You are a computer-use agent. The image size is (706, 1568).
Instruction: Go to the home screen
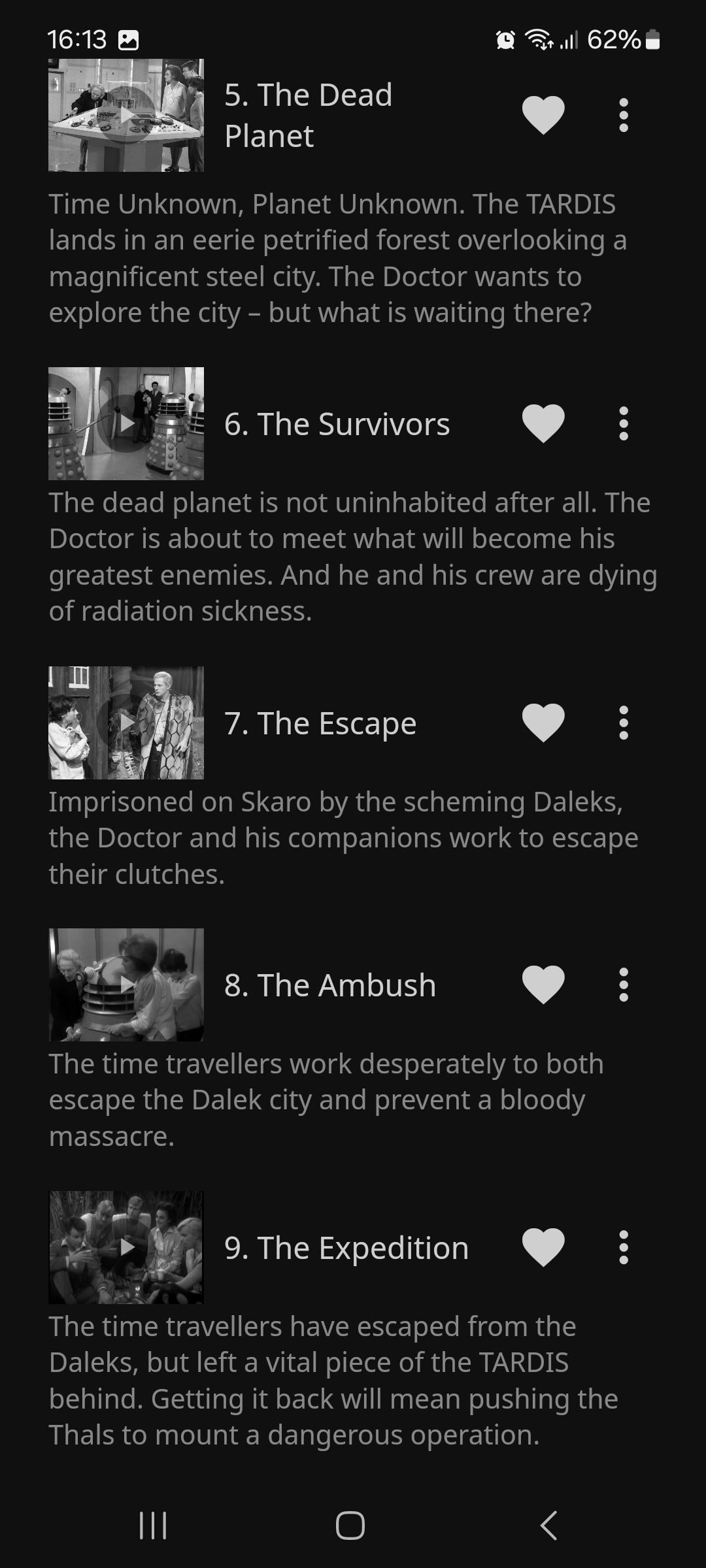[x=350, y=1526]
